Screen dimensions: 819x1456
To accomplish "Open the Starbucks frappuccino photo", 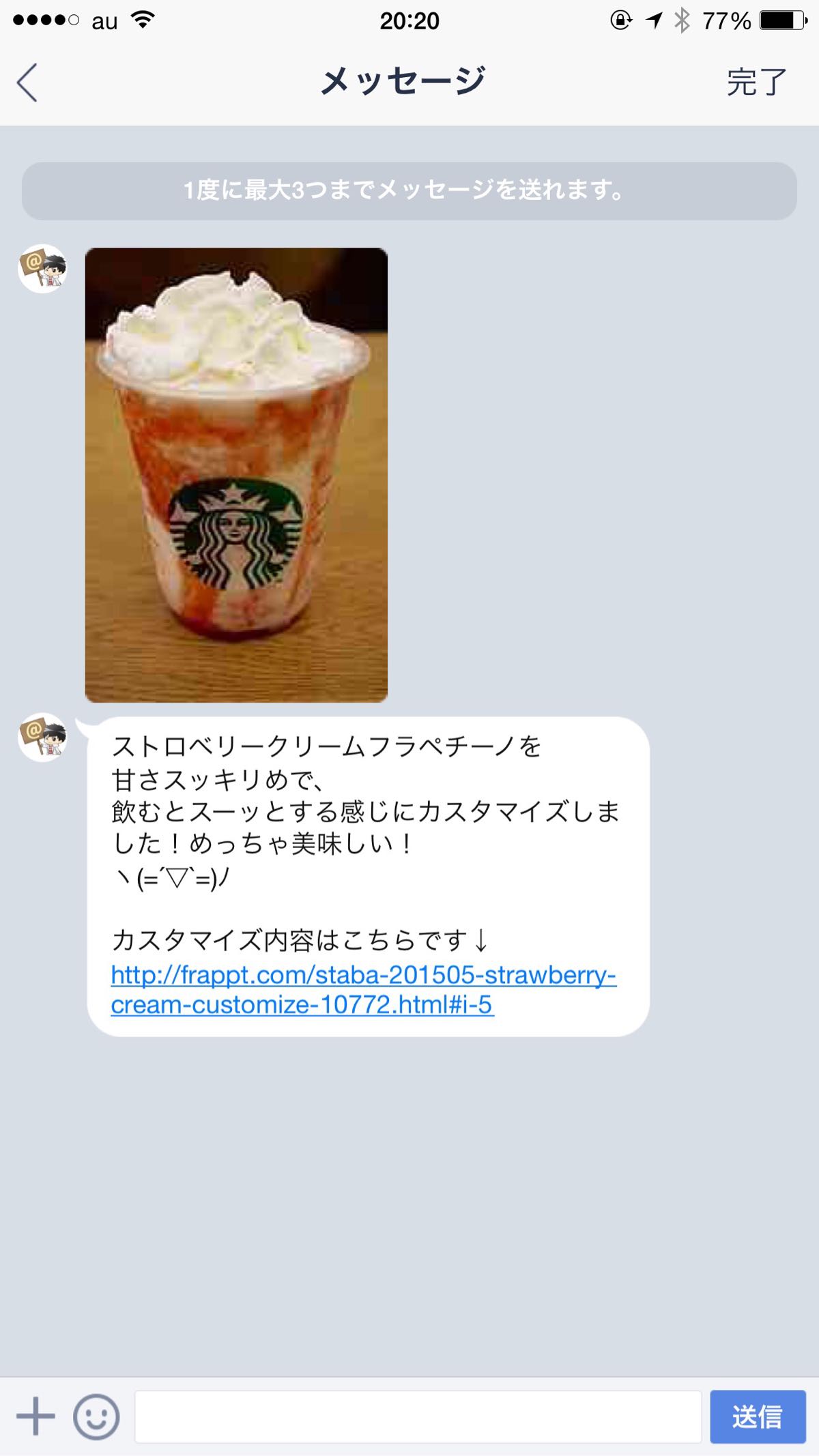I will [x=236, y=475].
